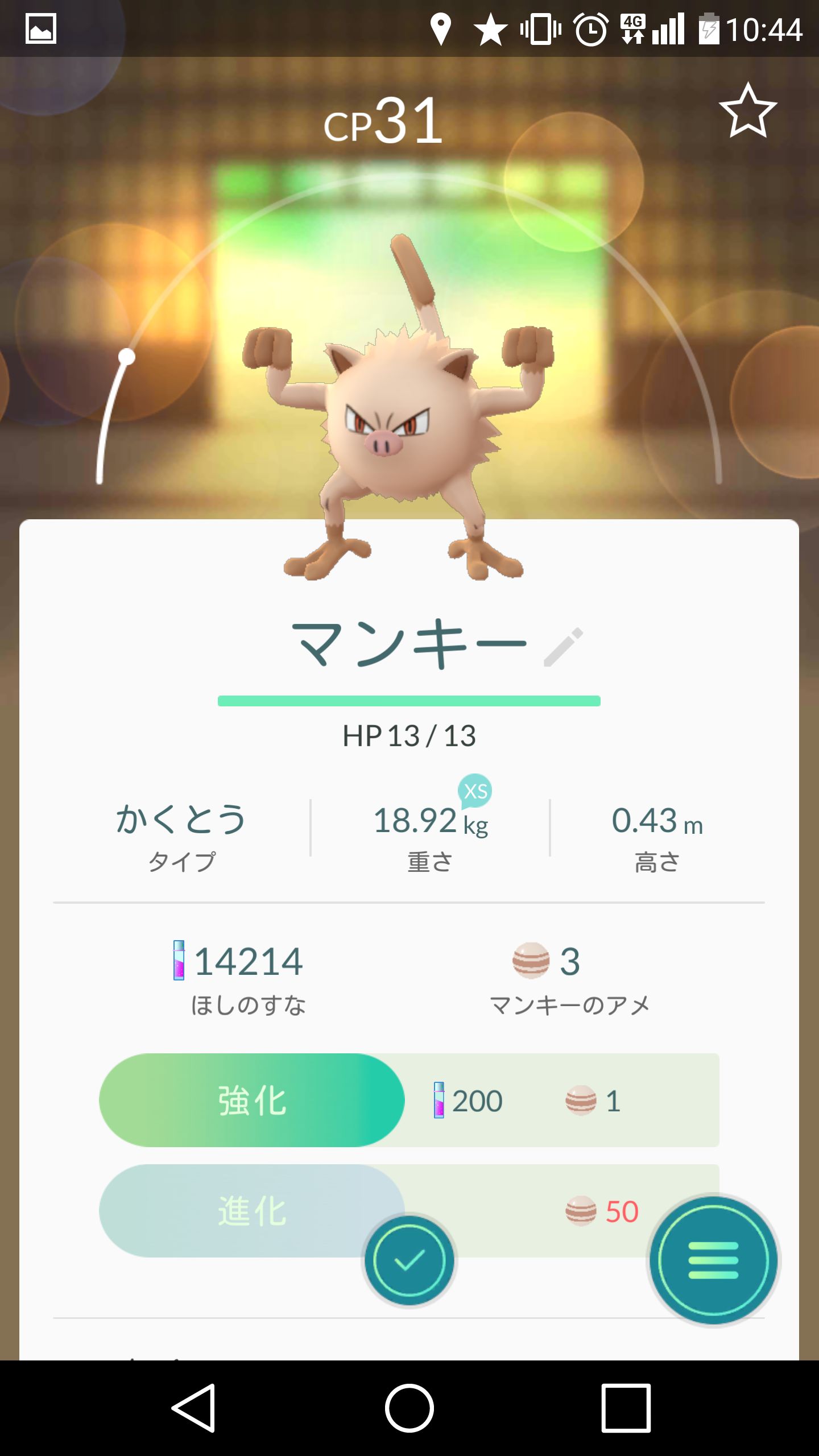The width and height of the screenshot is (819, 1456).
Task: Mark Mankey as favorite with the star
Action: [747, 111]
